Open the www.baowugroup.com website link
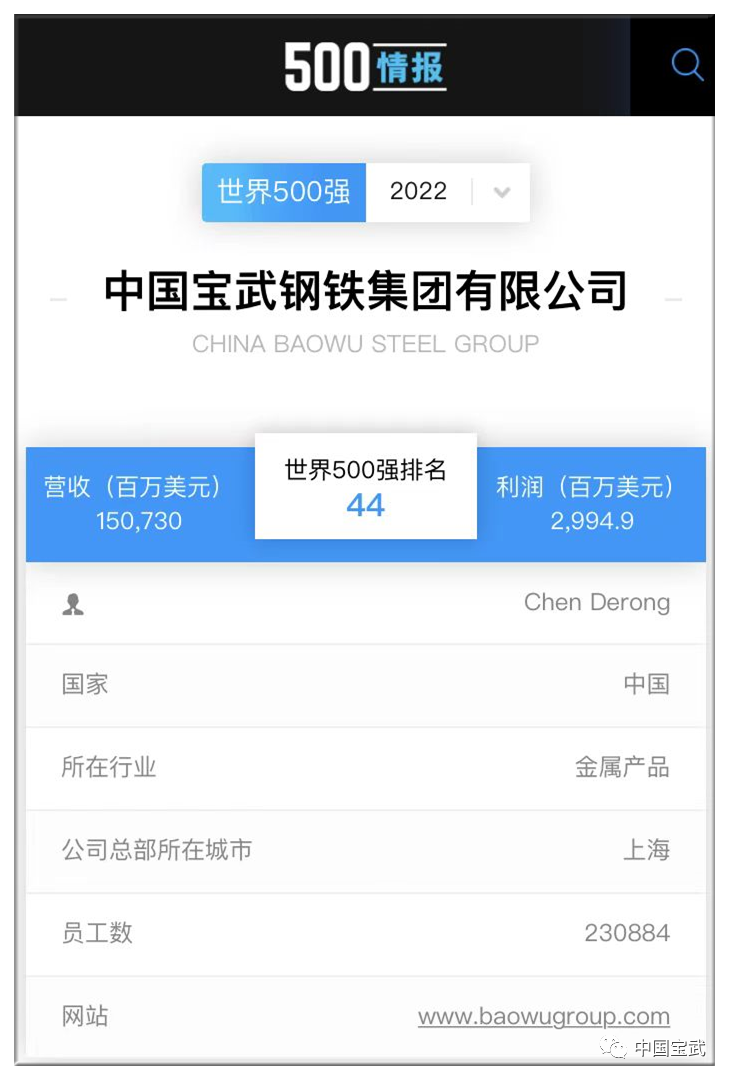 coord(543,1016)
